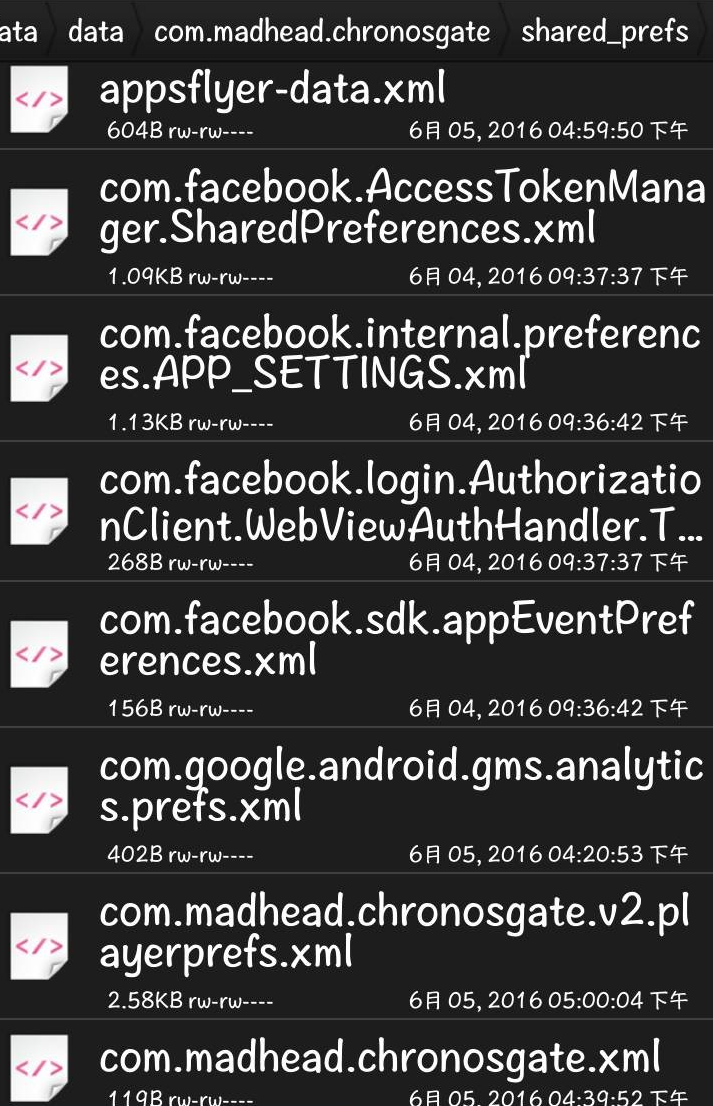
Task: Jump to the com.madhead.chronosgate folder breadcrumb
Action: [x=322, y=31]
